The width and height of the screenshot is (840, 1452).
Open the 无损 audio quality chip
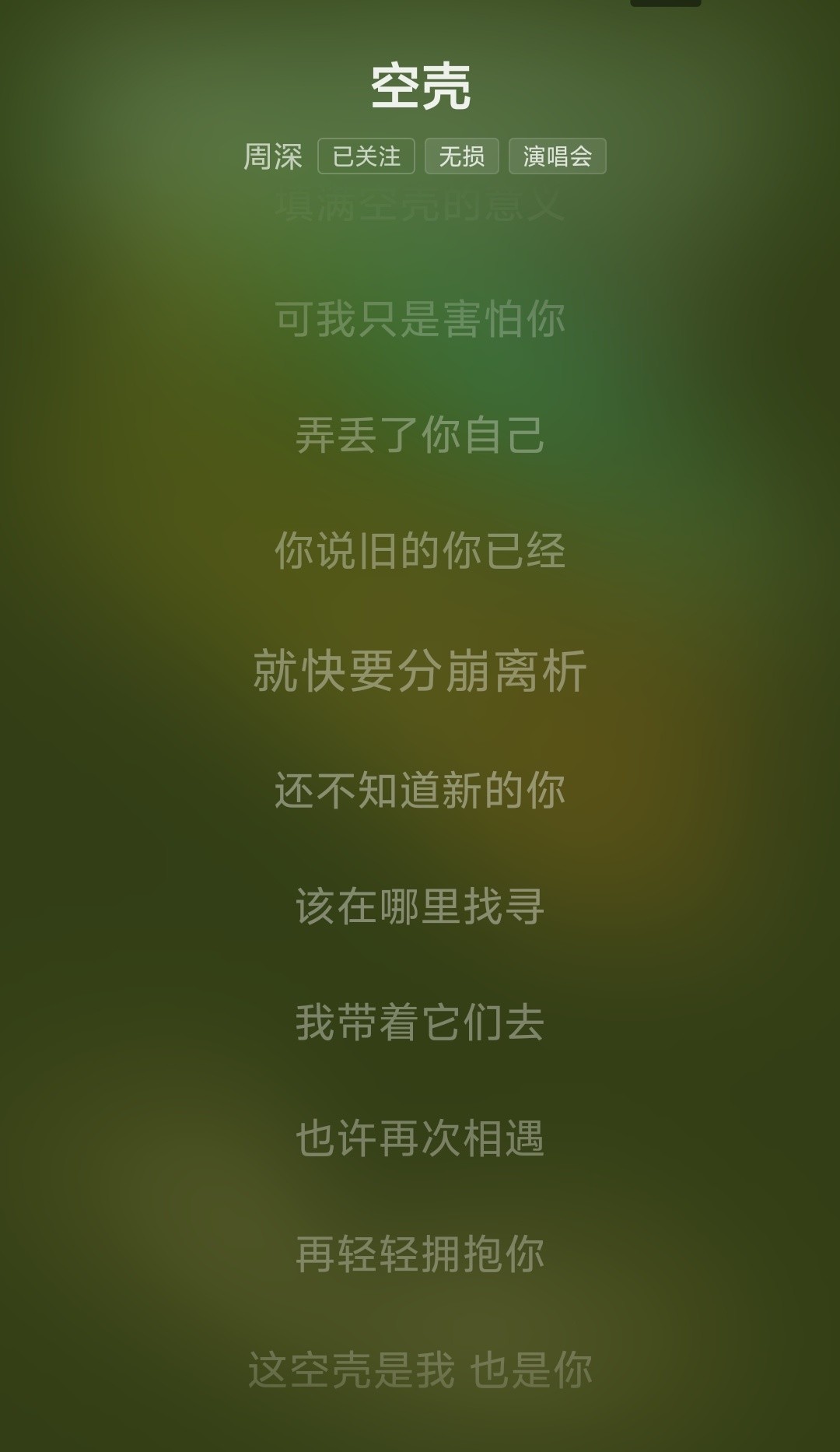pos(461,156)
